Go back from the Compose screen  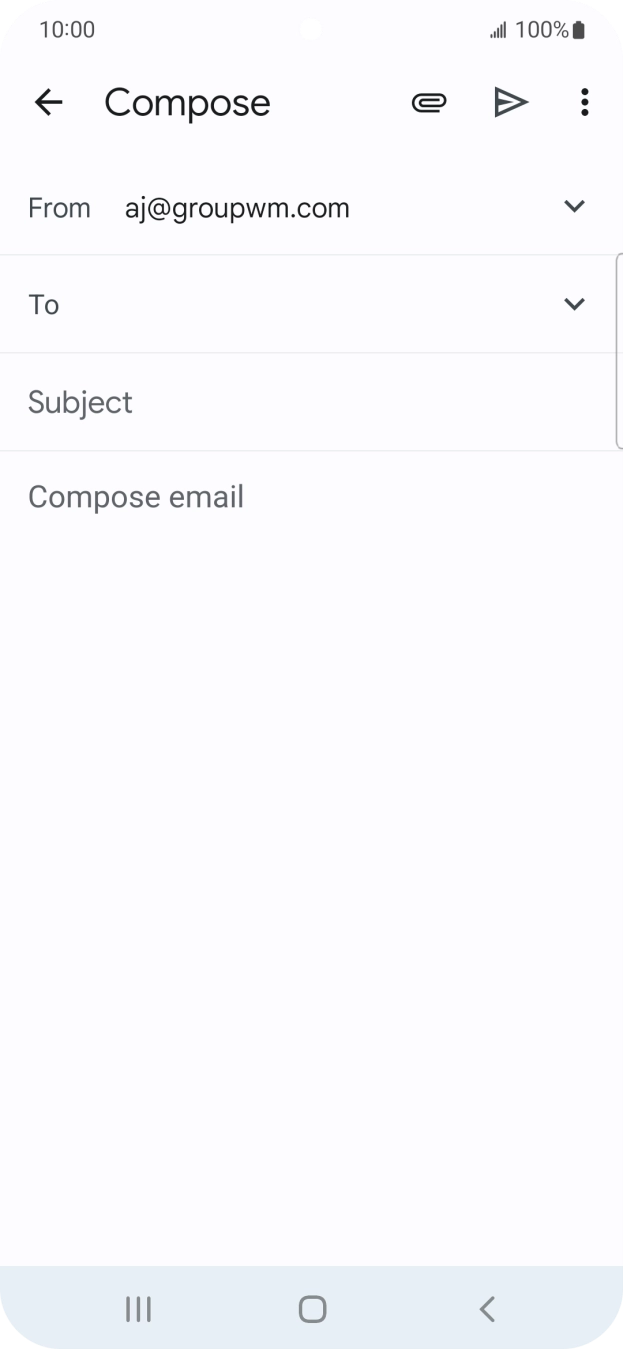coord(48,102)
